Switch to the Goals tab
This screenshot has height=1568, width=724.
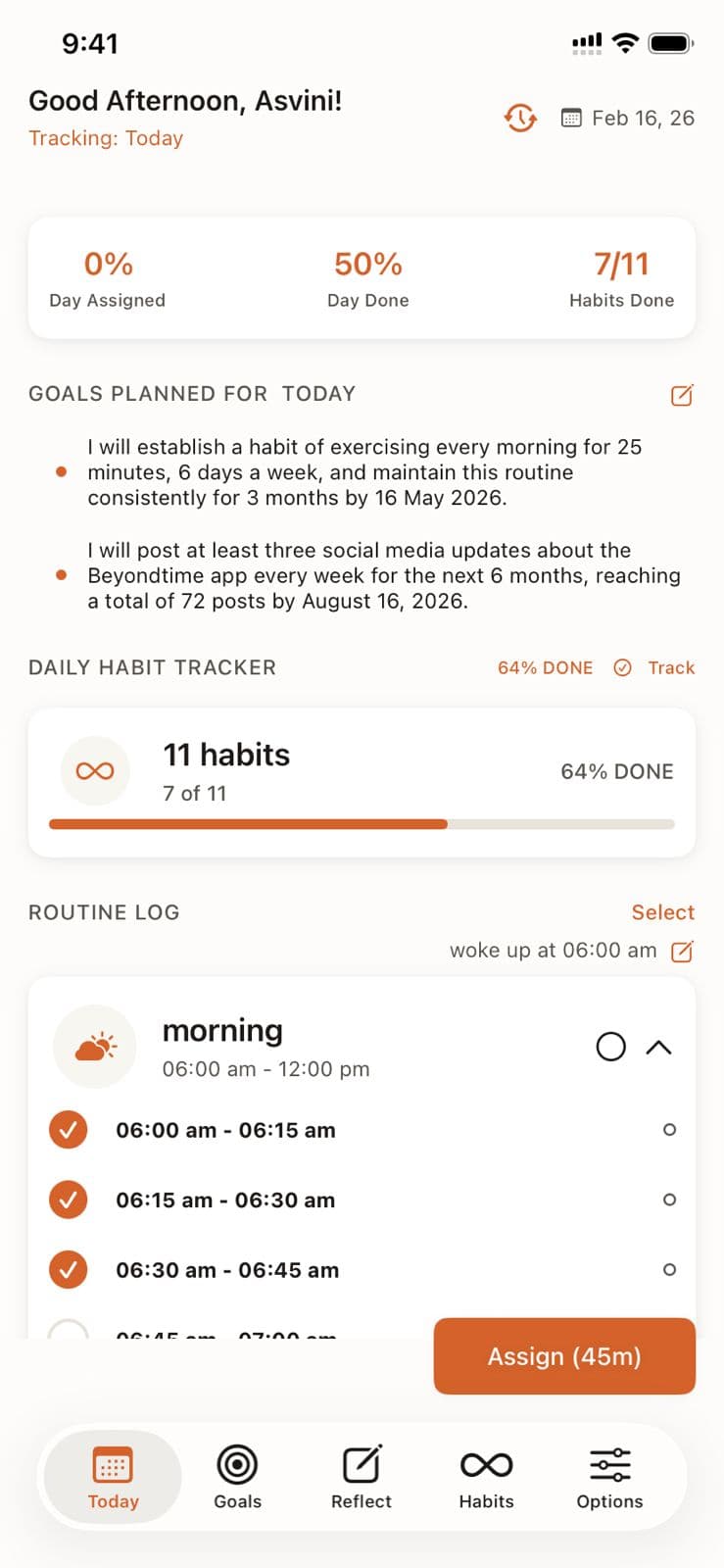(237, 1464)
